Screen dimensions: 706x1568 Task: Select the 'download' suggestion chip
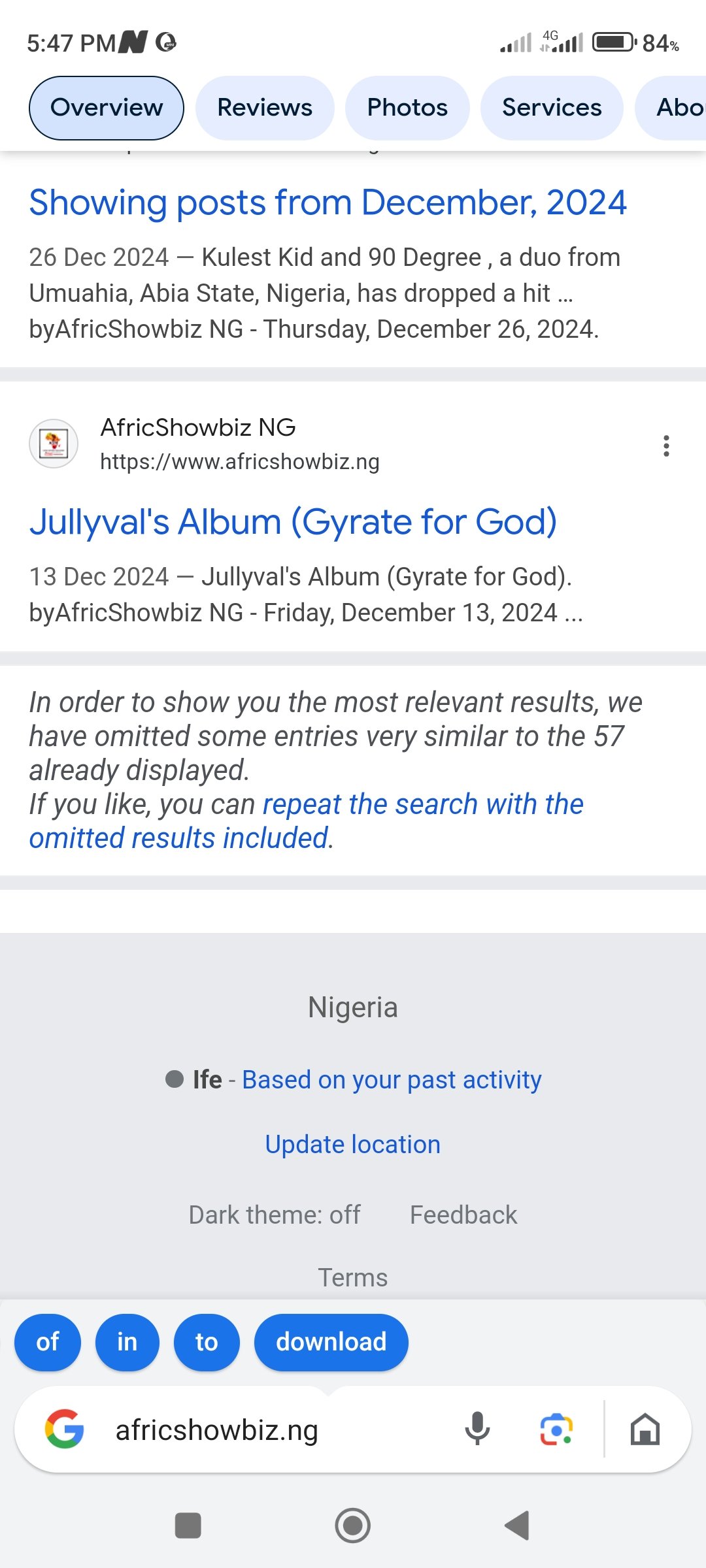coord(331,1342)
